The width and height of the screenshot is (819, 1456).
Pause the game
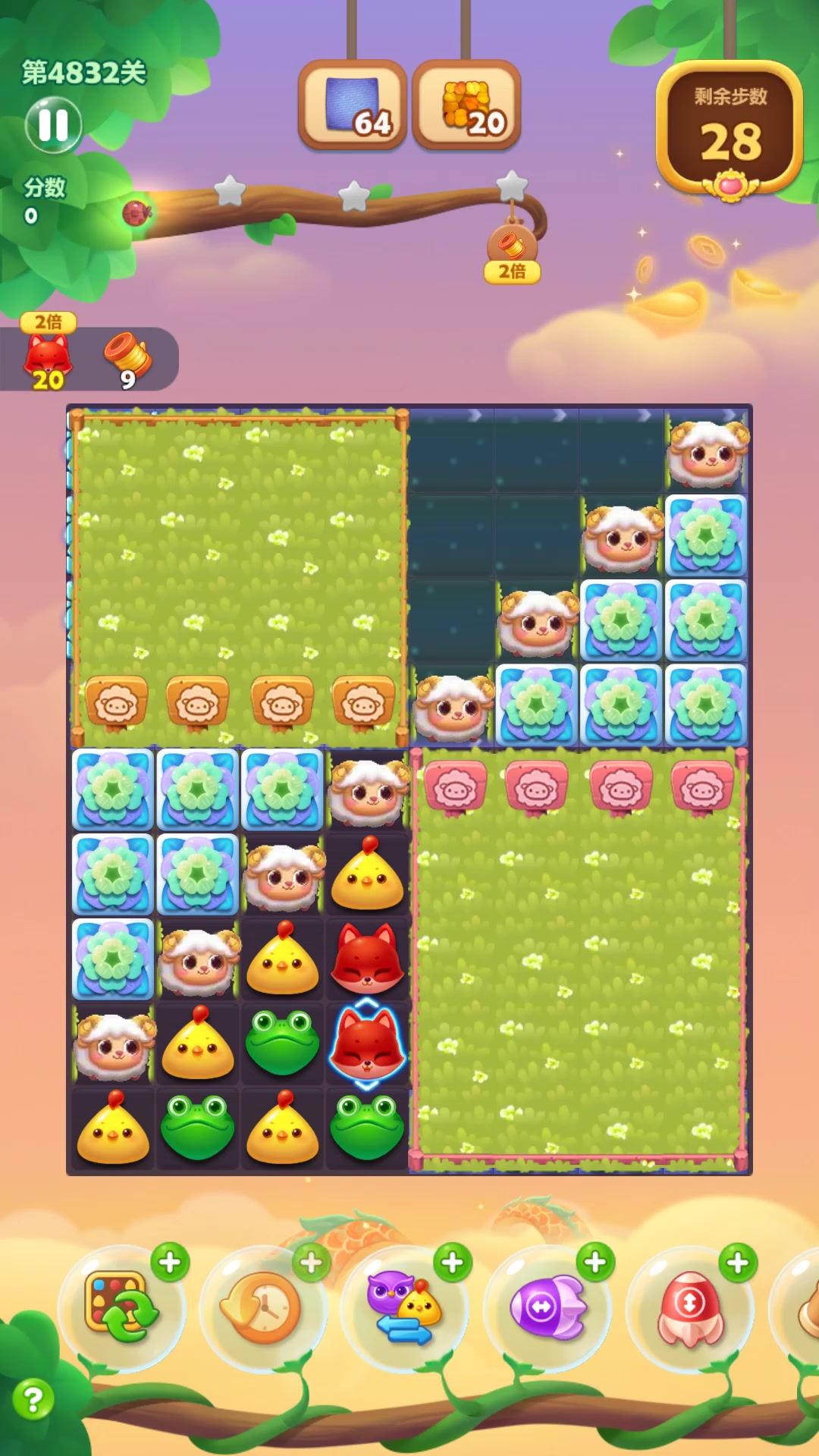point(53,125)
